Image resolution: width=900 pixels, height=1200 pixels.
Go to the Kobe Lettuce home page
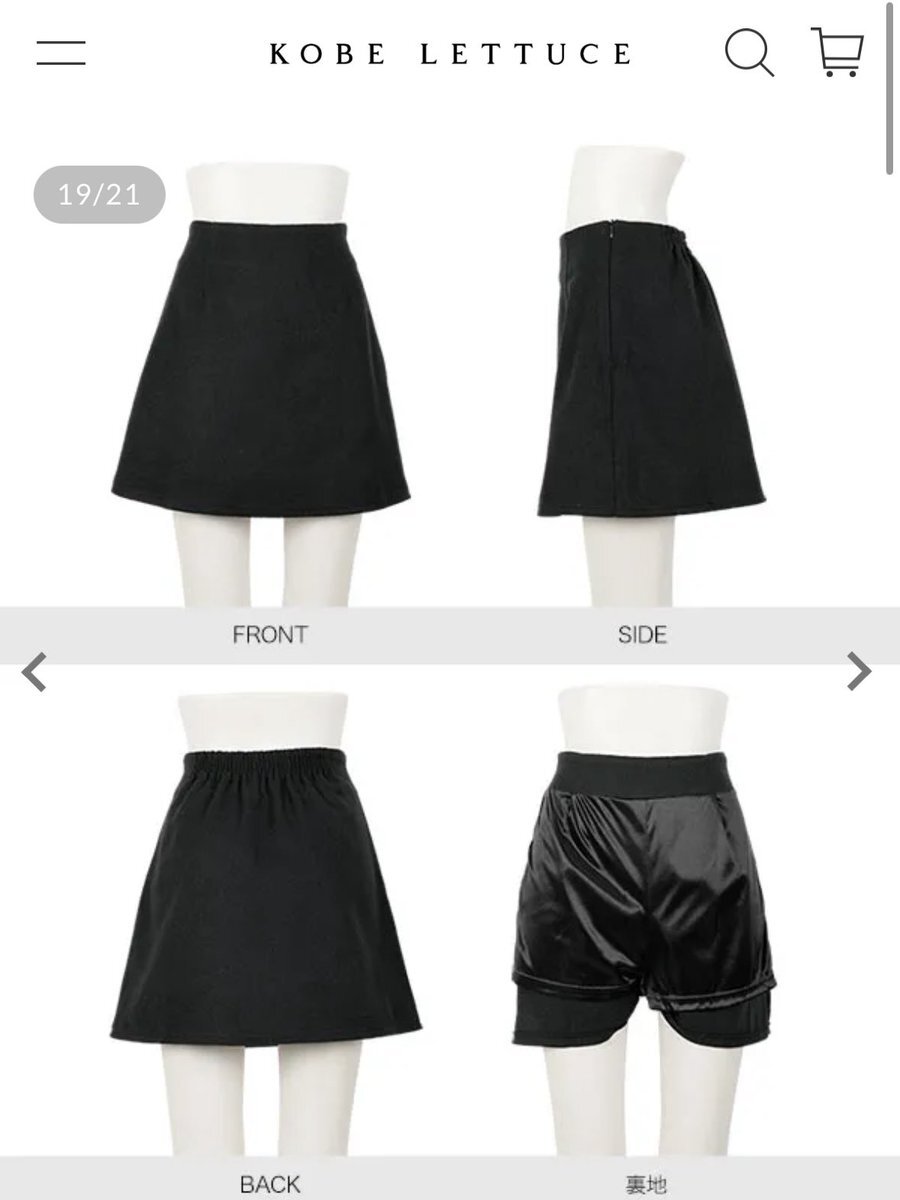coord(450,54)
